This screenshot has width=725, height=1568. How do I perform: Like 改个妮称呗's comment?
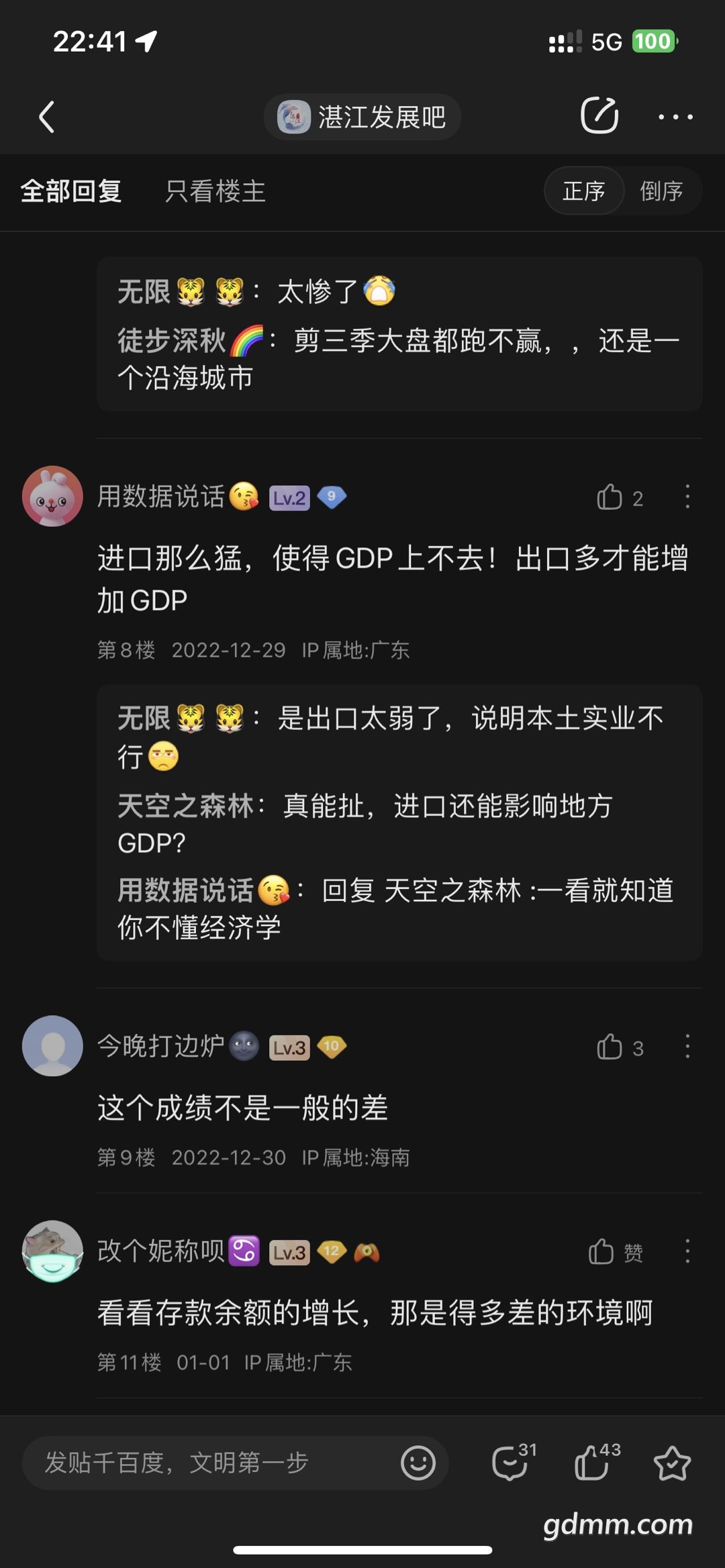coord(602,1252)
